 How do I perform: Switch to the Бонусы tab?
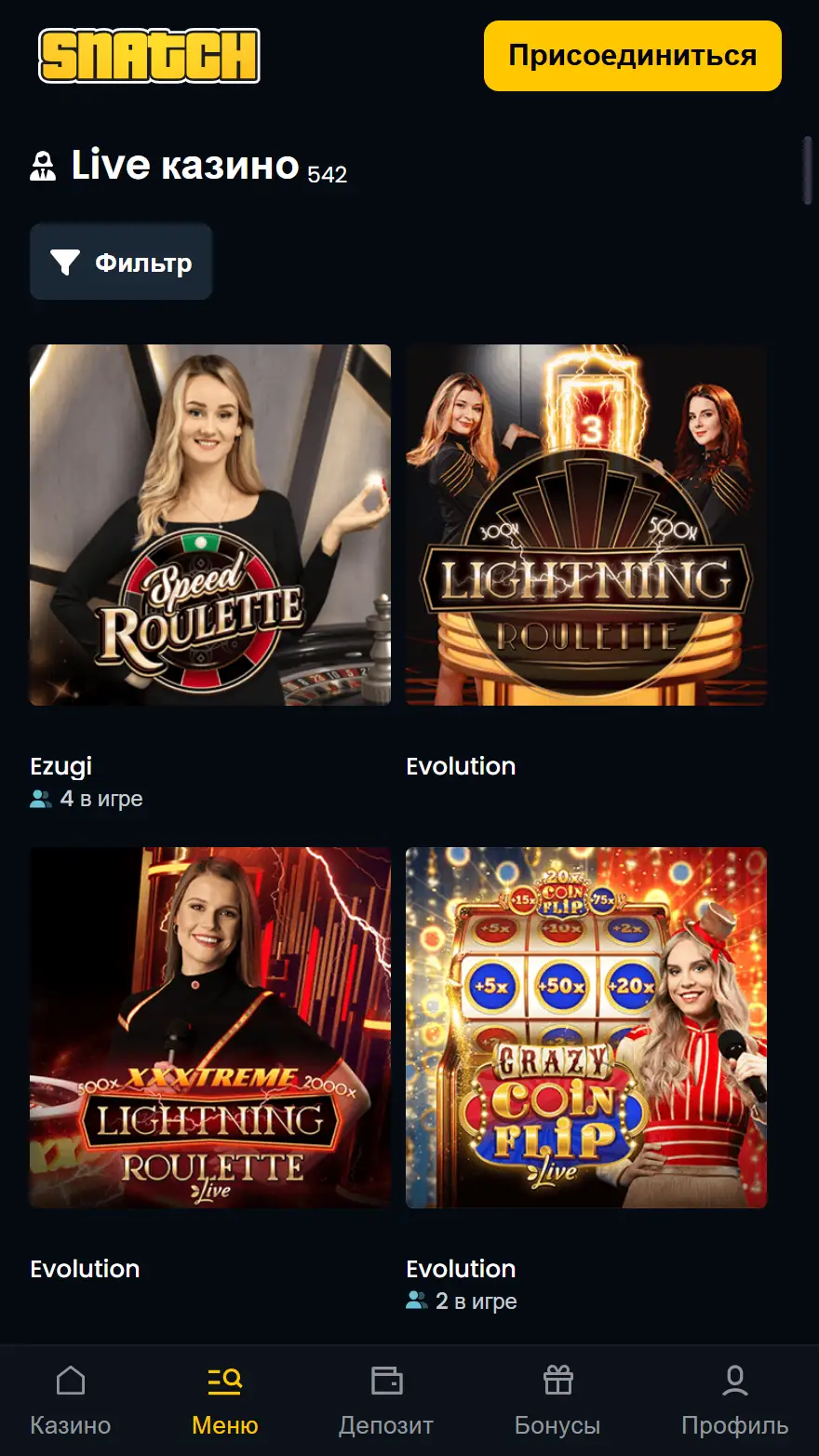[557, 1400]
